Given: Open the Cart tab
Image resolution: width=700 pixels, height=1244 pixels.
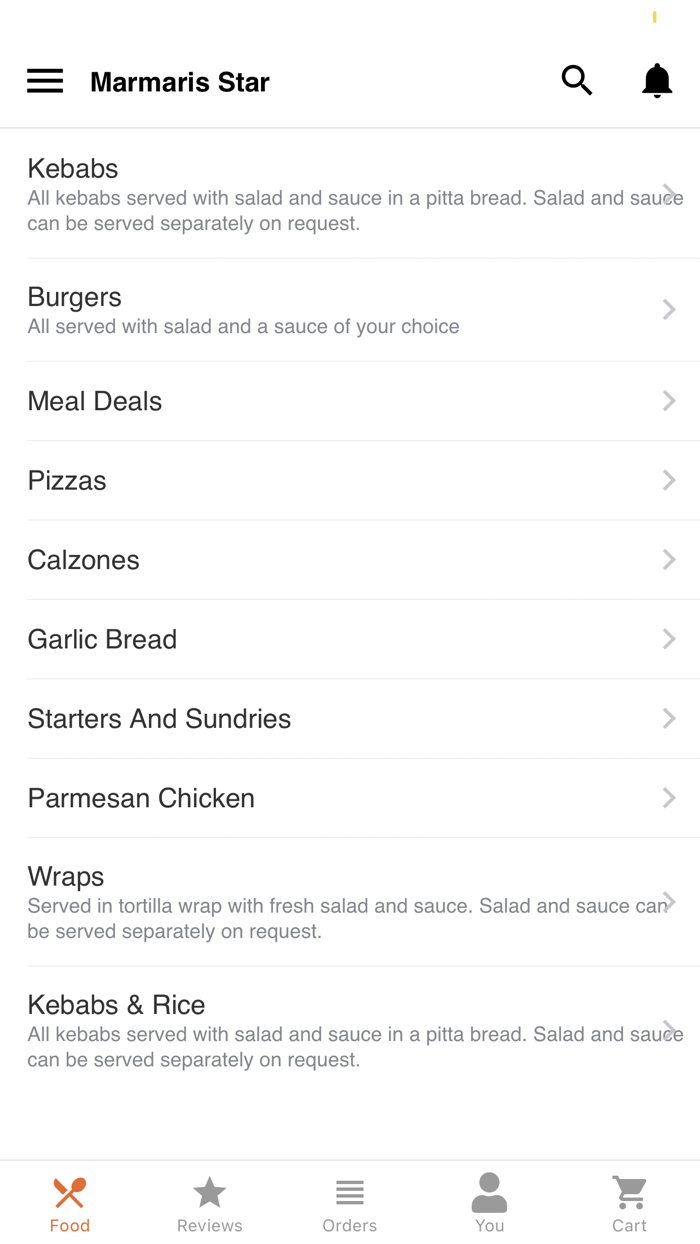Looking at the screenshot, I should pos(630,1203).
